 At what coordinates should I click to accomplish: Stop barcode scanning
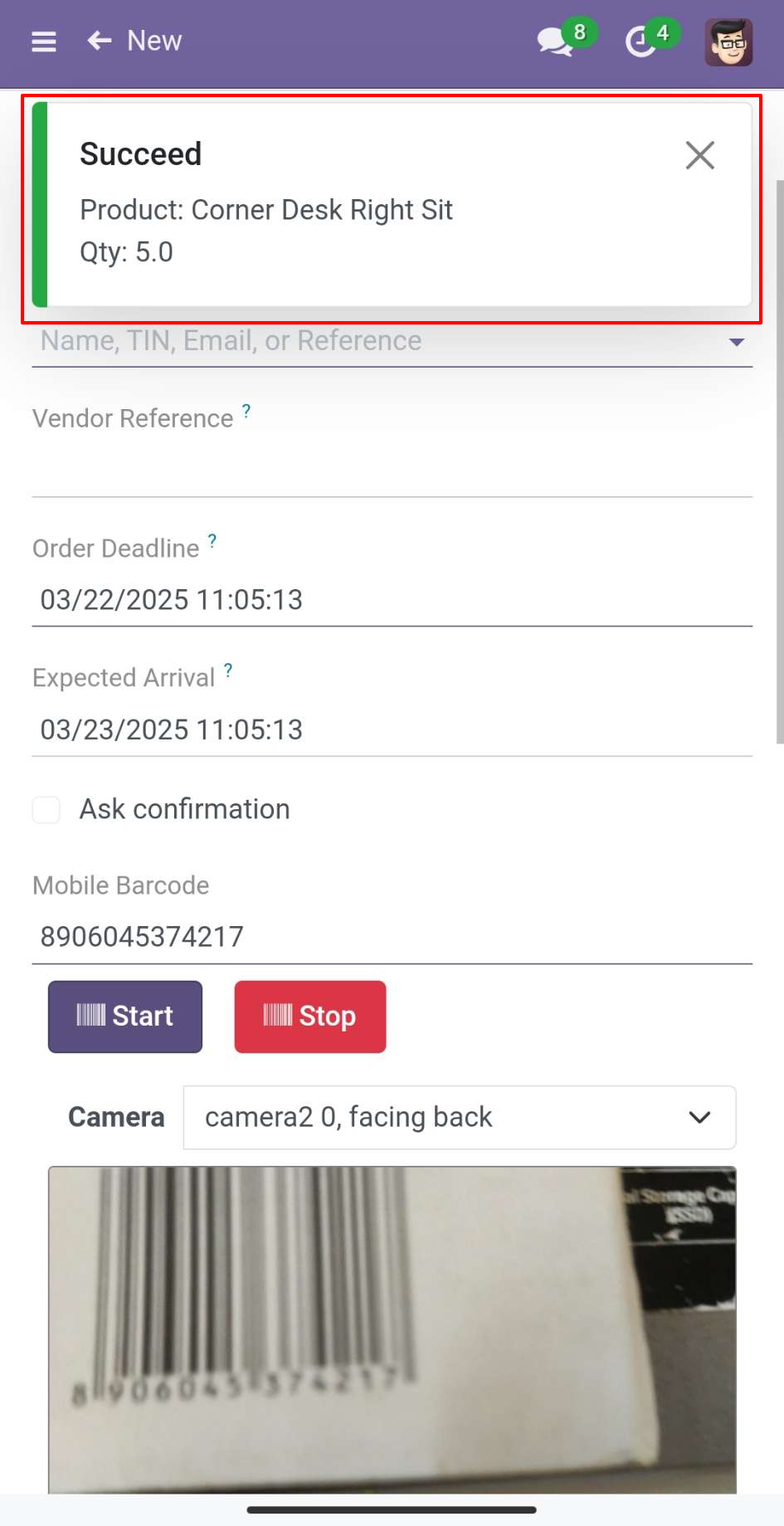(x=310, y=1017)
